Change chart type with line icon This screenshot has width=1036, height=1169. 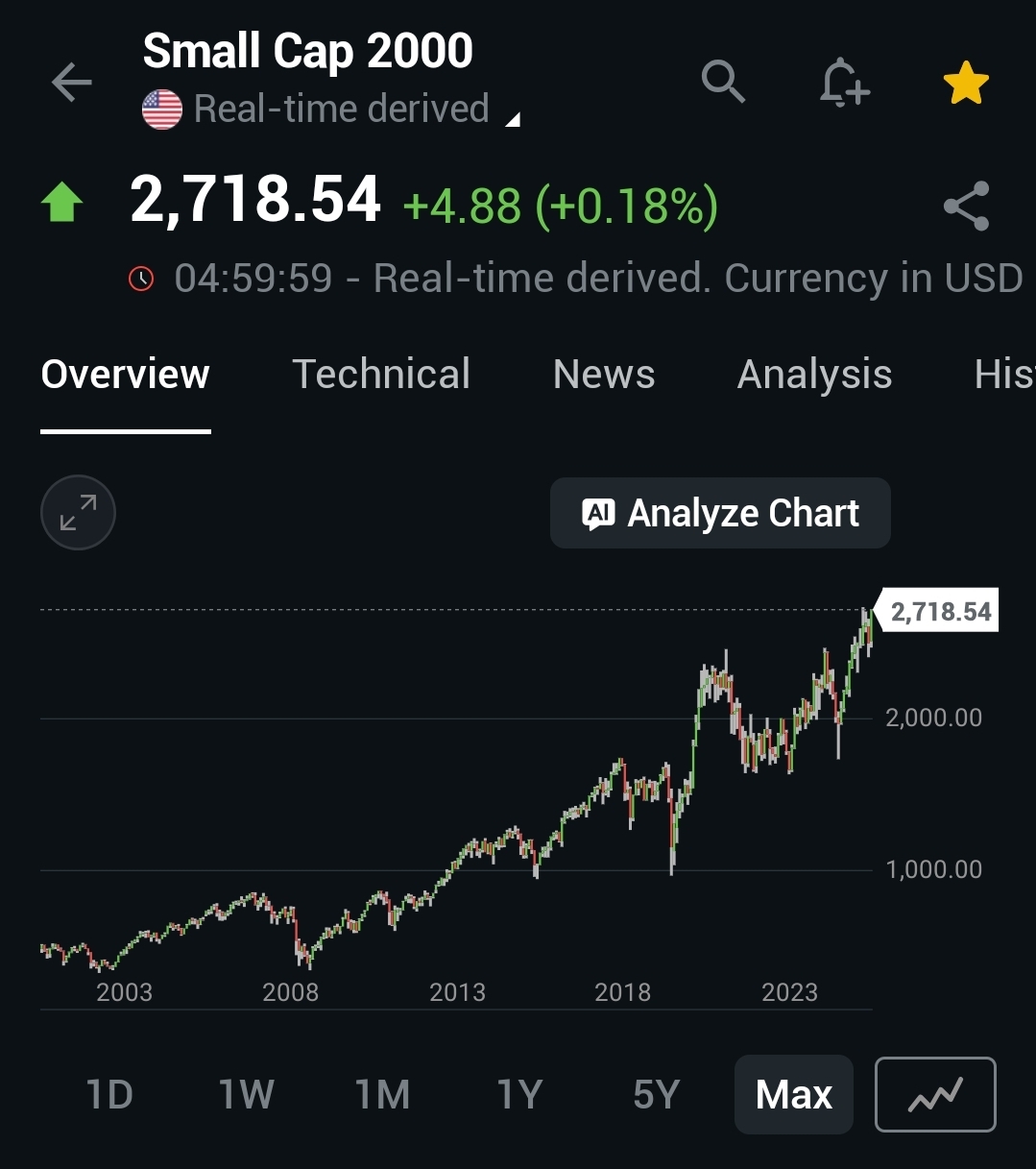tap(935, 1094)
